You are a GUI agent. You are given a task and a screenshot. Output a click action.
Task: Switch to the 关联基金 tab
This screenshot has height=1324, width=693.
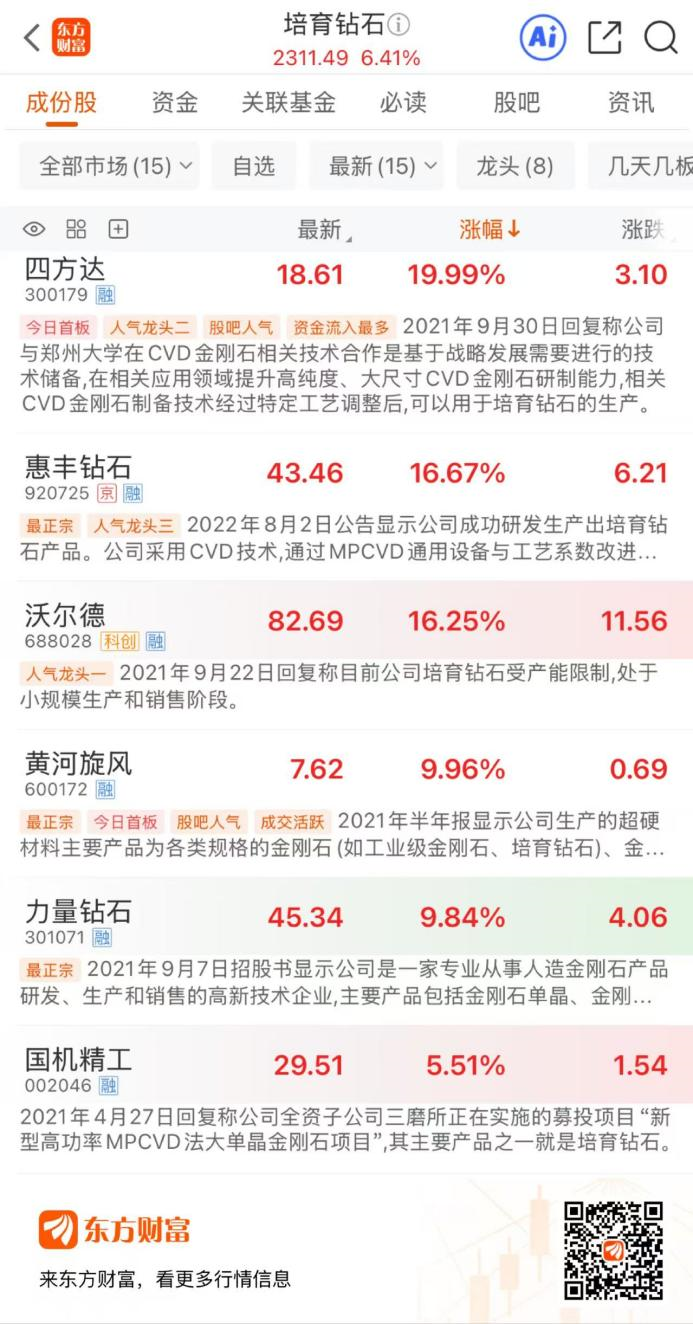(289, 102)
